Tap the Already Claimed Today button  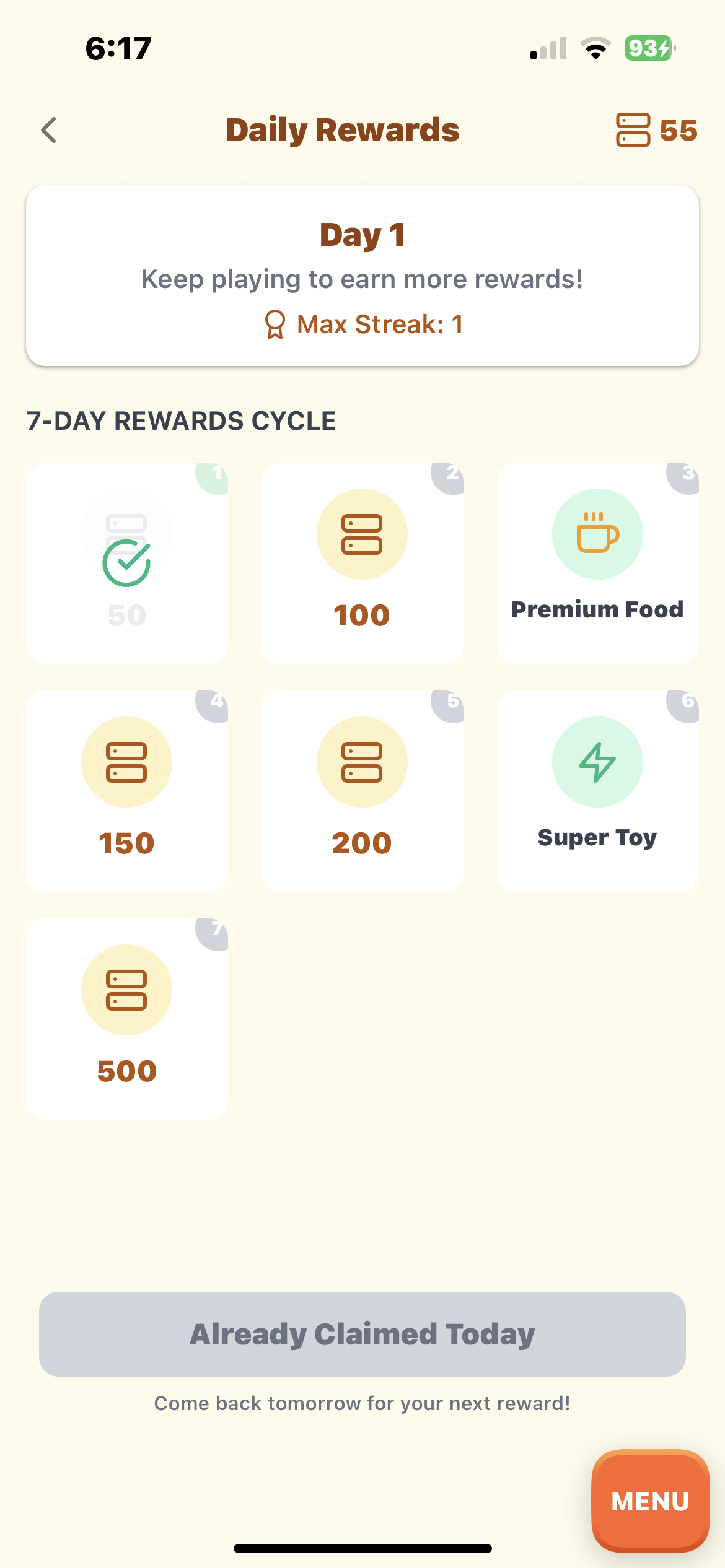[362, 1334]
